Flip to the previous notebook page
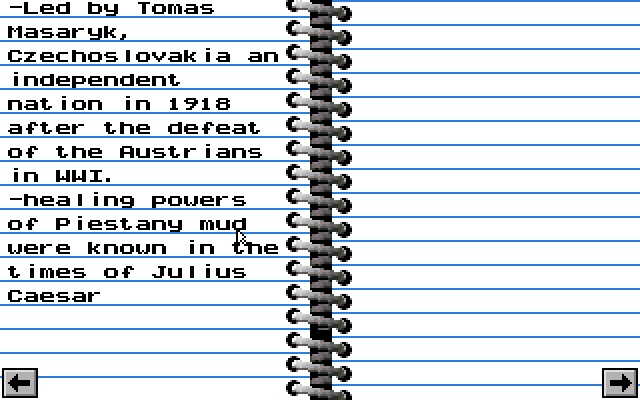This screenshot has height=400, width=640. pyautogui.click(x=20, y=382)
